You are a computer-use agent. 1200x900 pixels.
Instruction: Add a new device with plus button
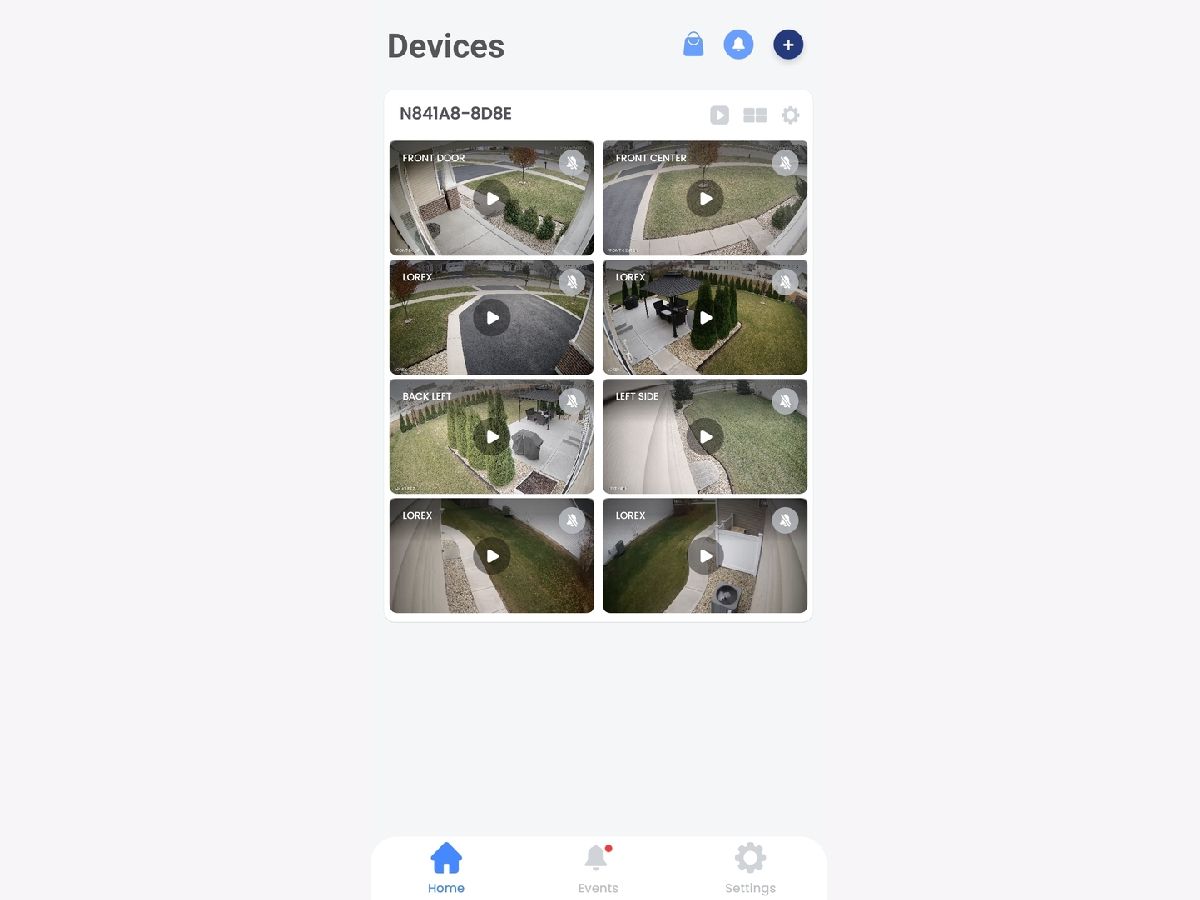coord(788,44)
